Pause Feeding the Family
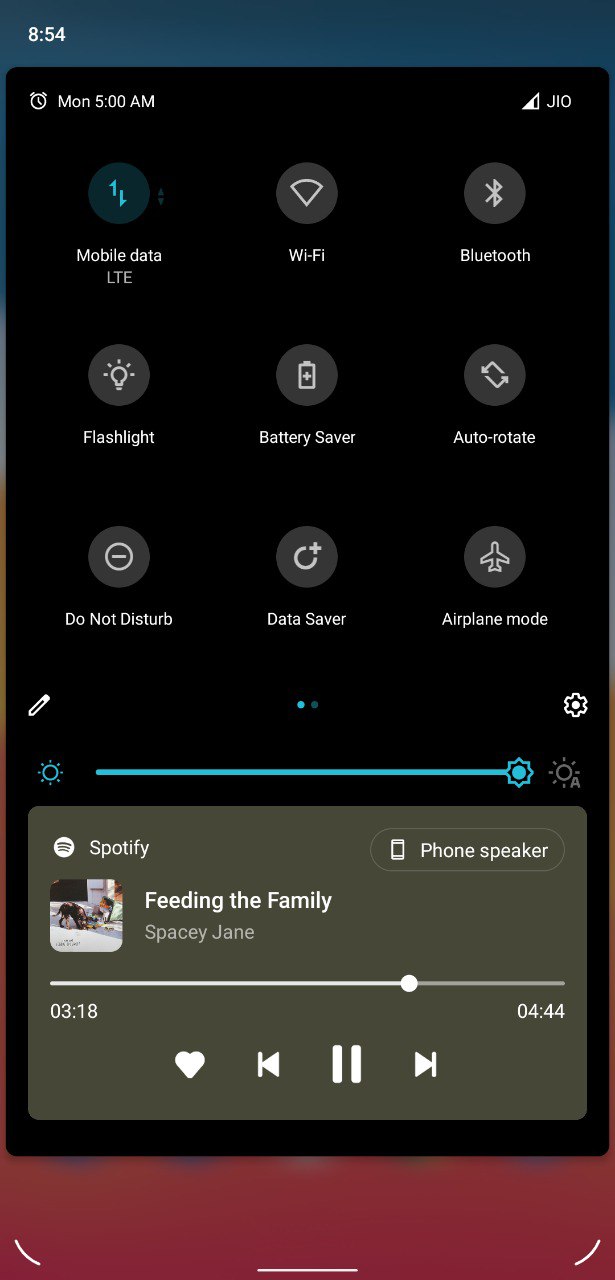 click(346, 1064)
